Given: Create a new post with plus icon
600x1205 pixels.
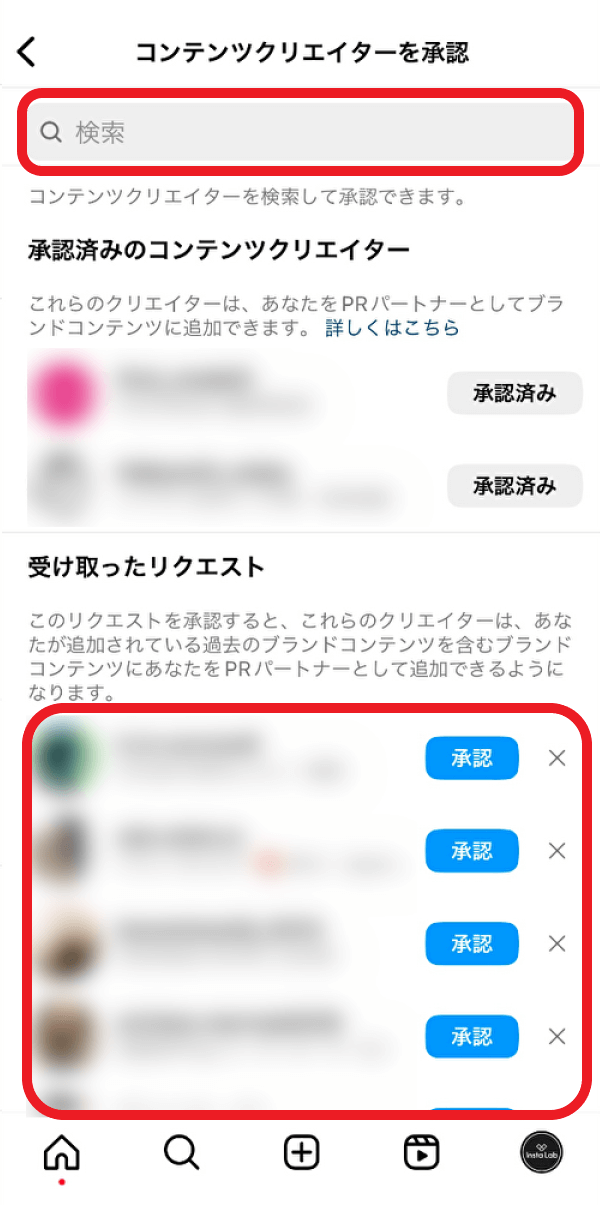Looking at the screenshot, I should (x=301, y=1153).
